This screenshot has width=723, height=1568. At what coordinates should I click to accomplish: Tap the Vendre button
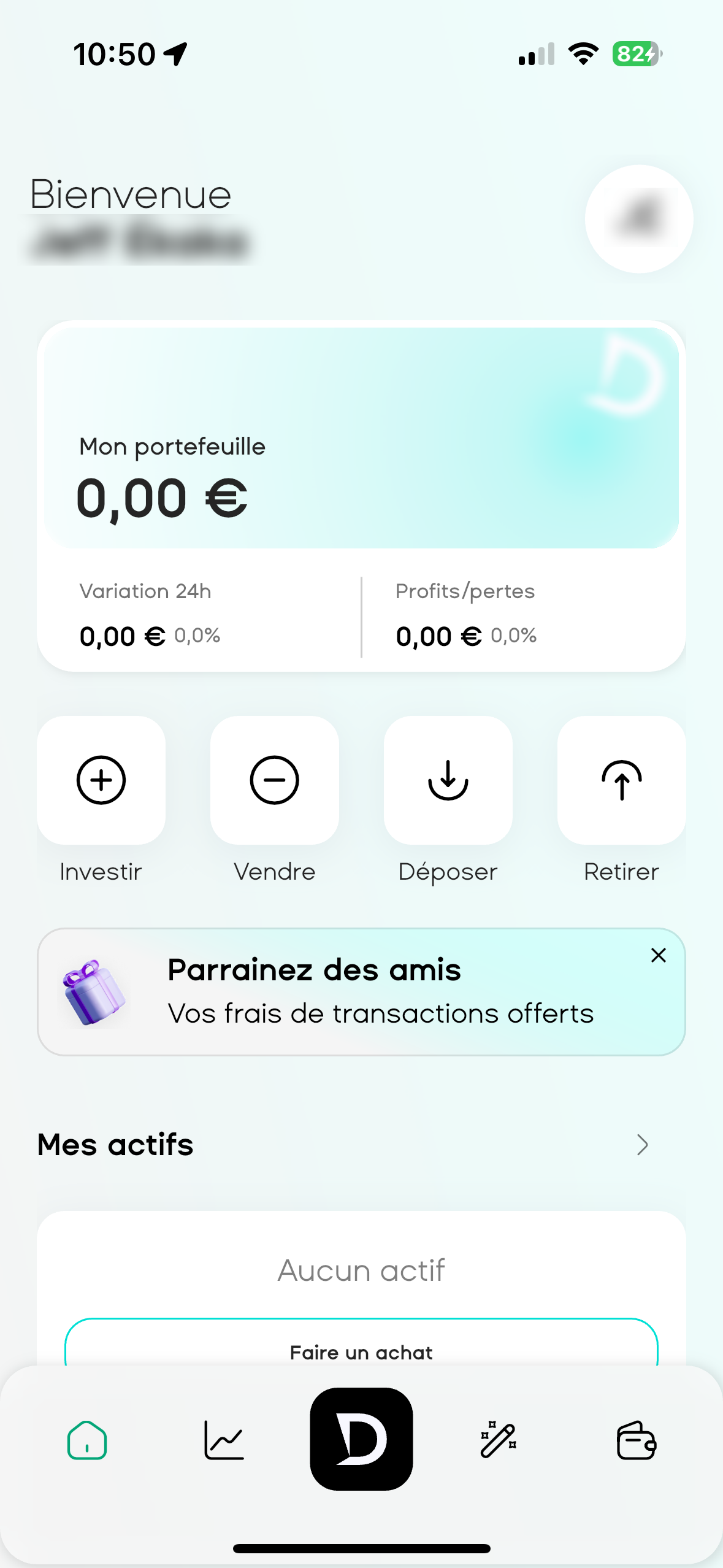click(x=274, y=780)
